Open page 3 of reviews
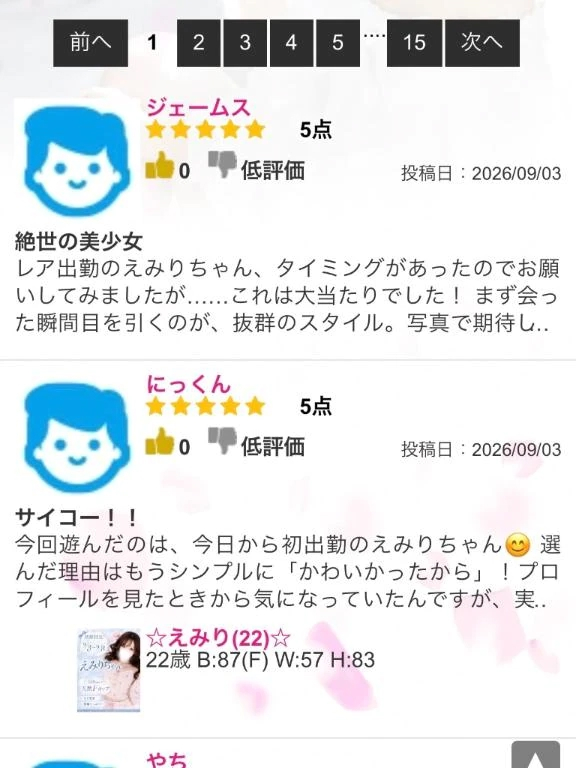This screenshot has height=768, width=576. click(x=245, y=43)
